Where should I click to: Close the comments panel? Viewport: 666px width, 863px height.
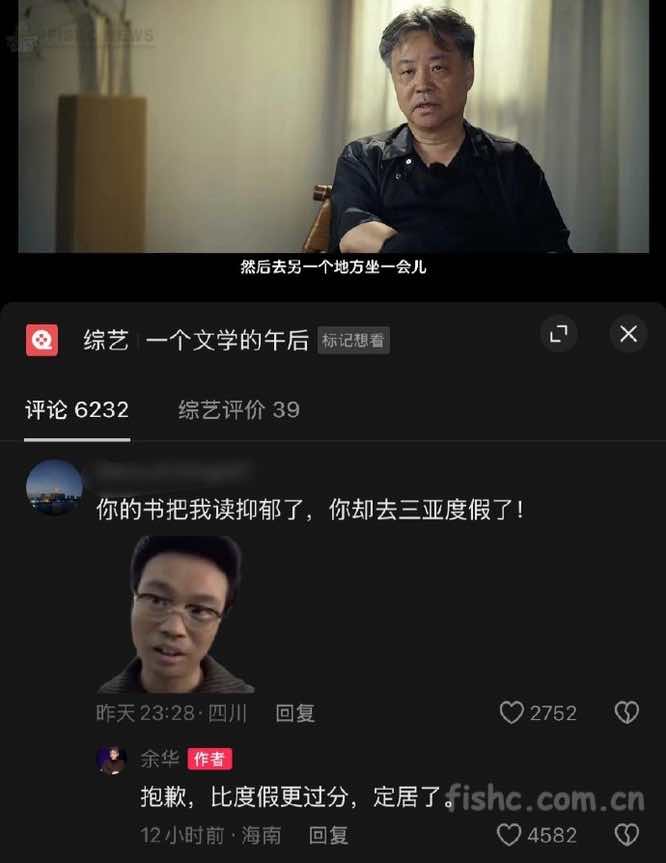point(628,335)
